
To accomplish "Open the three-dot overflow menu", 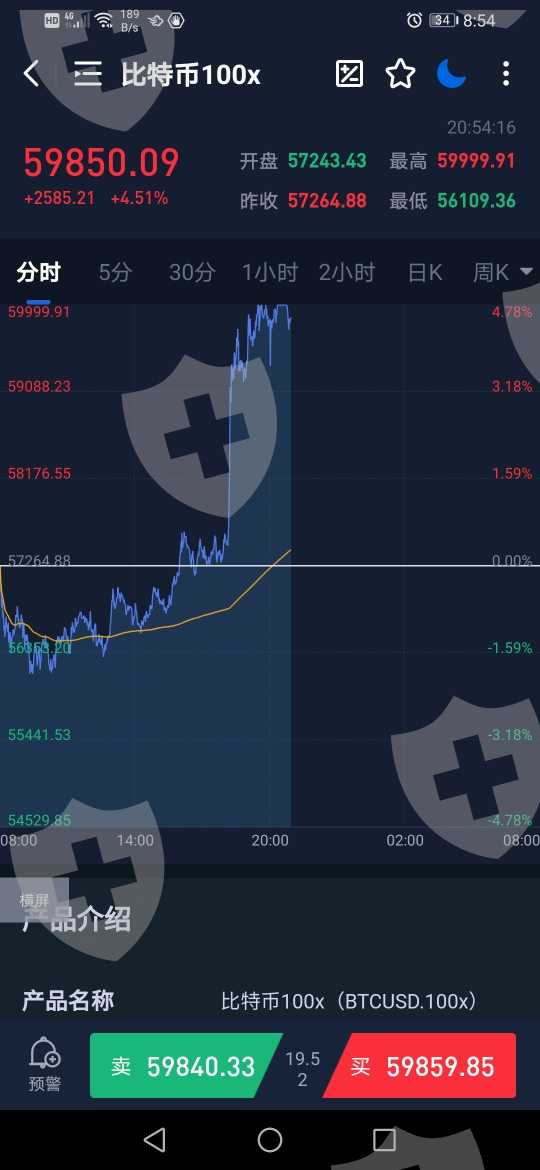I will pos(506,74).
